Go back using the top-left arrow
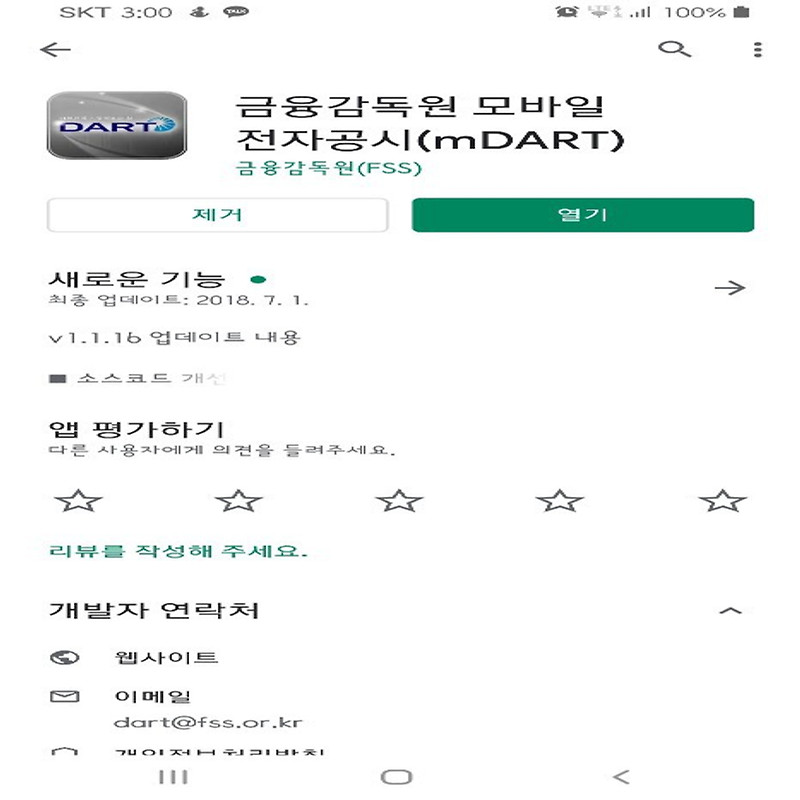The width and height of the screenshot is (800, 800). 56,50
